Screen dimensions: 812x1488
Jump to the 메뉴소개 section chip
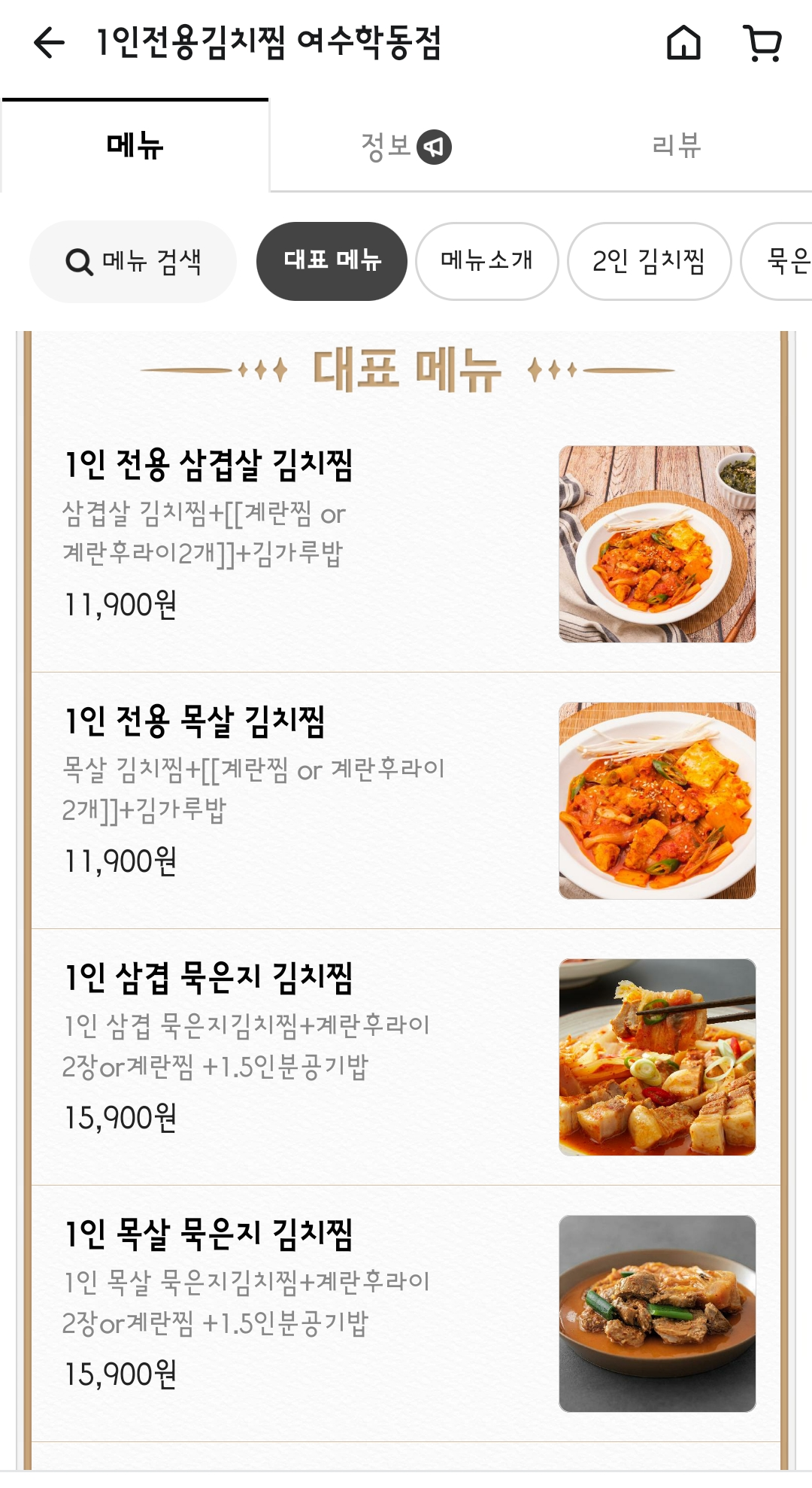click(486, 261)
